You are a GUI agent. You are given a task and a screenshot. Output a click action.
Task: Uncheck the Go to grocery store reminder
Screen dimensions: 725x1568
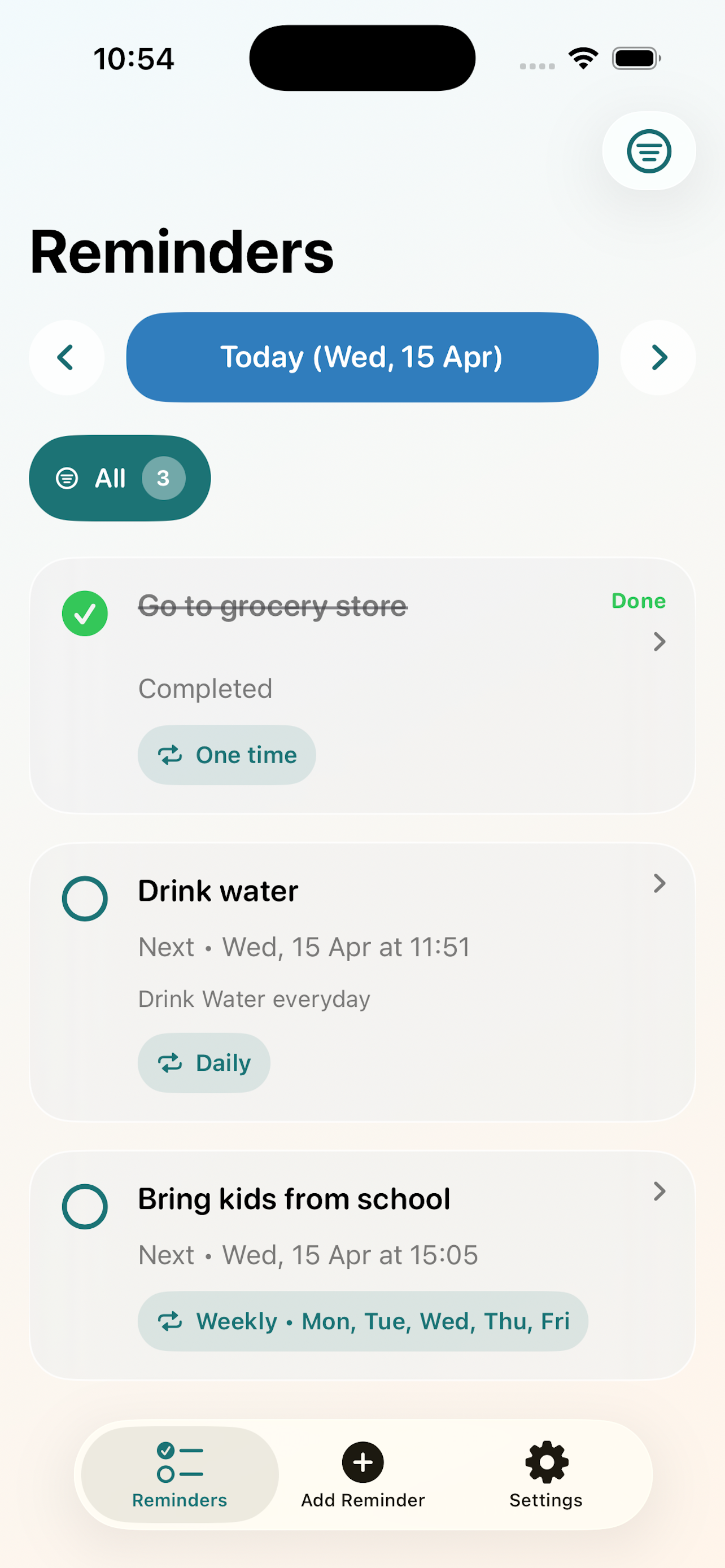pyautogui.click(x=85, y=613)
